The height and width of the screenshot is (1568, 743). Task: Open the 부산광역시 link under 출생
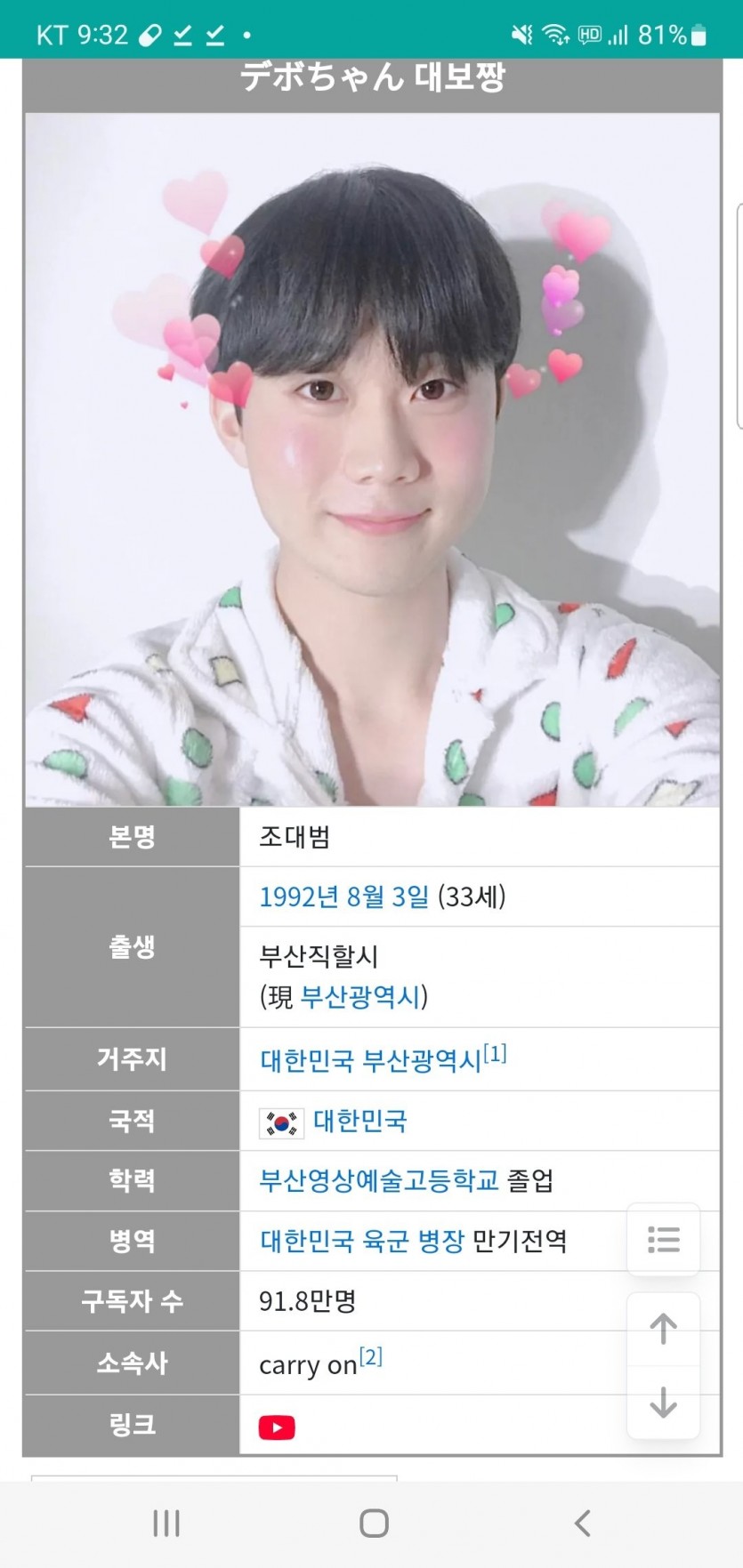tap(360, 996)
